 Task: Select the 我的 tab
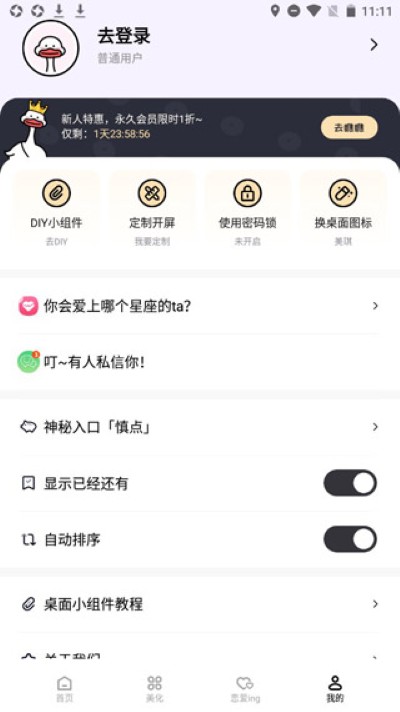point(335,689)
